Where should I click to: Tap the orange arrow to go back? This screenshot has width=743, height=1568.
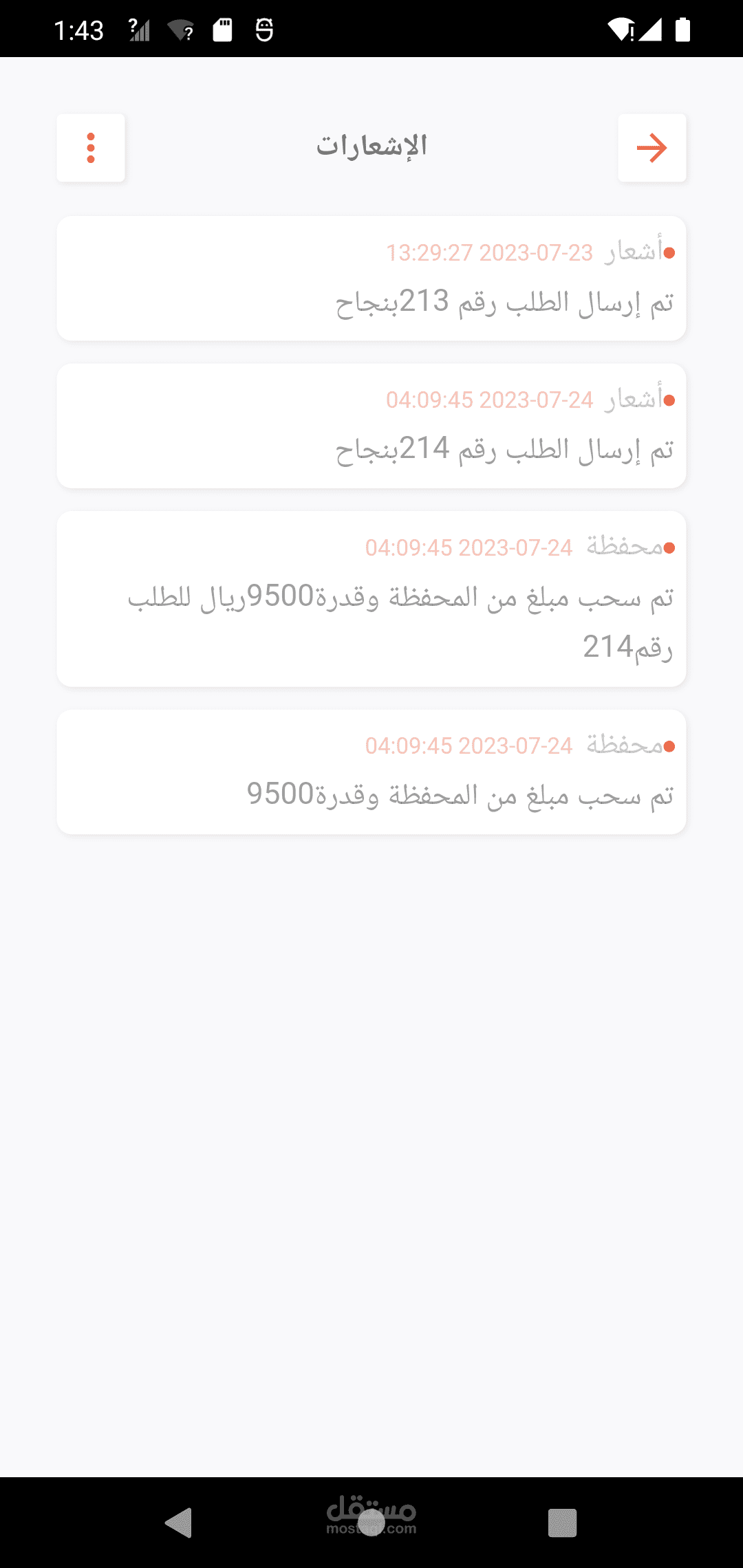tap(652, 148)
